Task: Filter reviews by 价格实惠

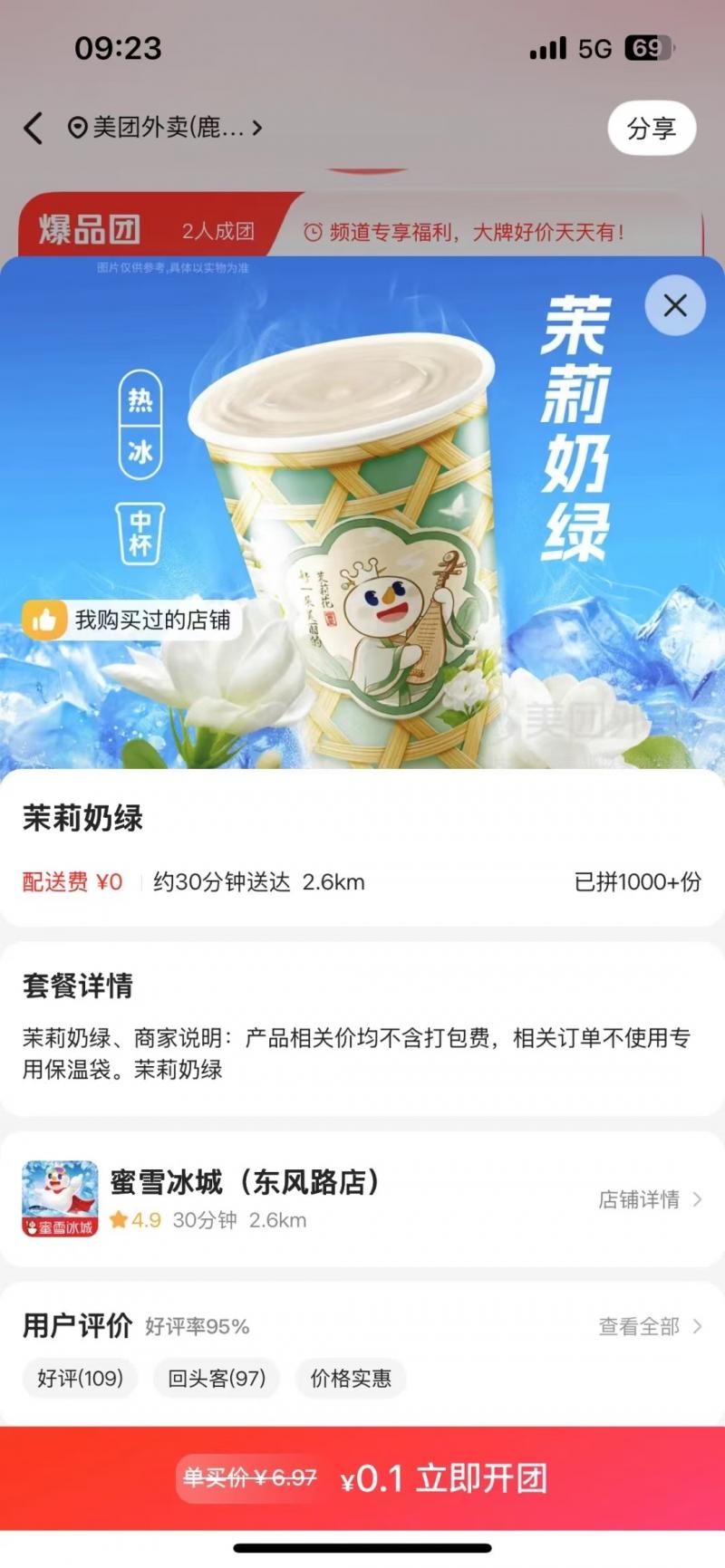Action: [x=351, y=1378]
